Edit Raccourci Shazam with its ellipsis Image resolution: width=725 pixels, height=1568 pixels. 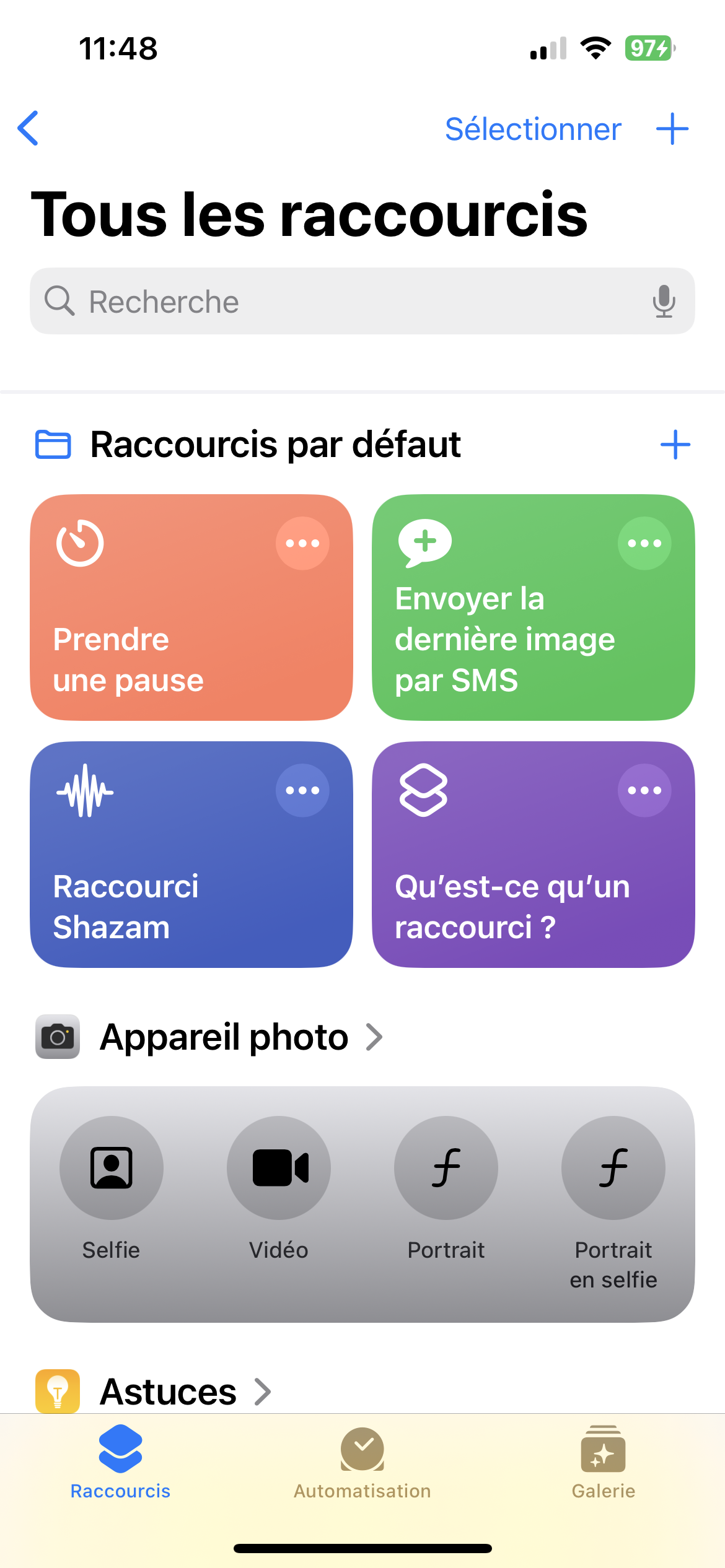302,790
